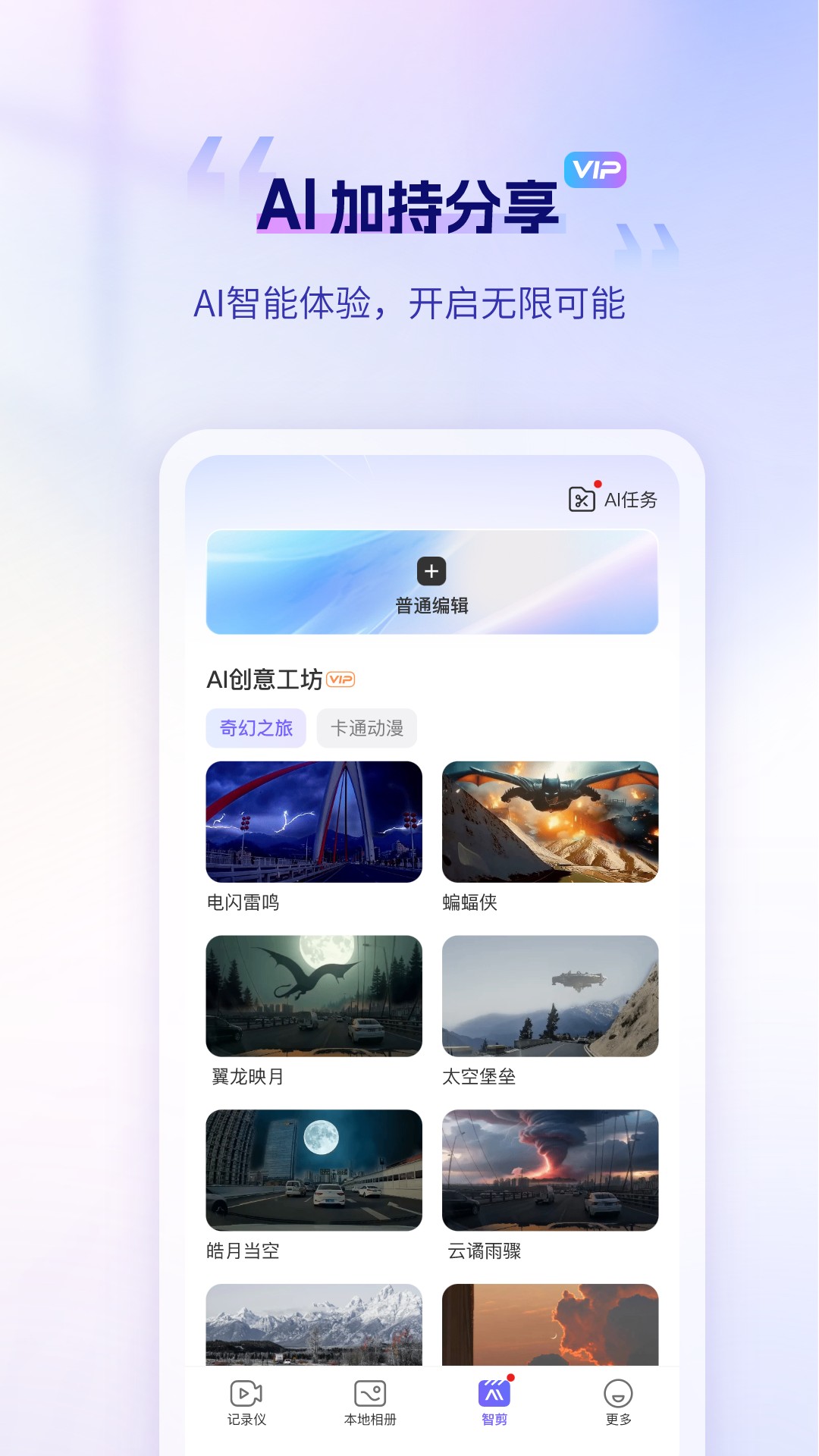
Task: Choose the 皓月当空 moon effect
Action: pyautogui.click(x=312, y=1172)
